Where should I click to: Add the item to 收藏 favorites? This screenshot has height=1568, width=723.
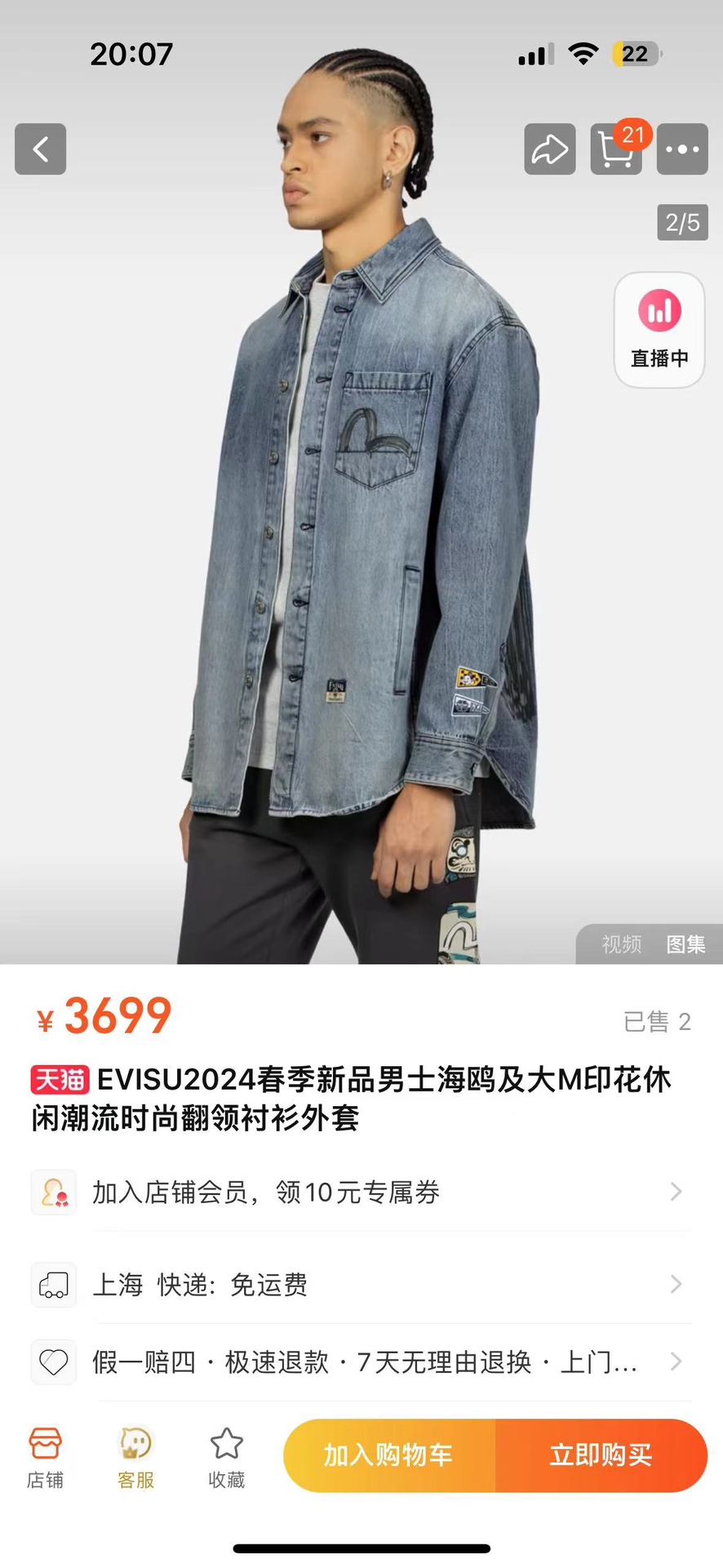[x=226, y=1458]
